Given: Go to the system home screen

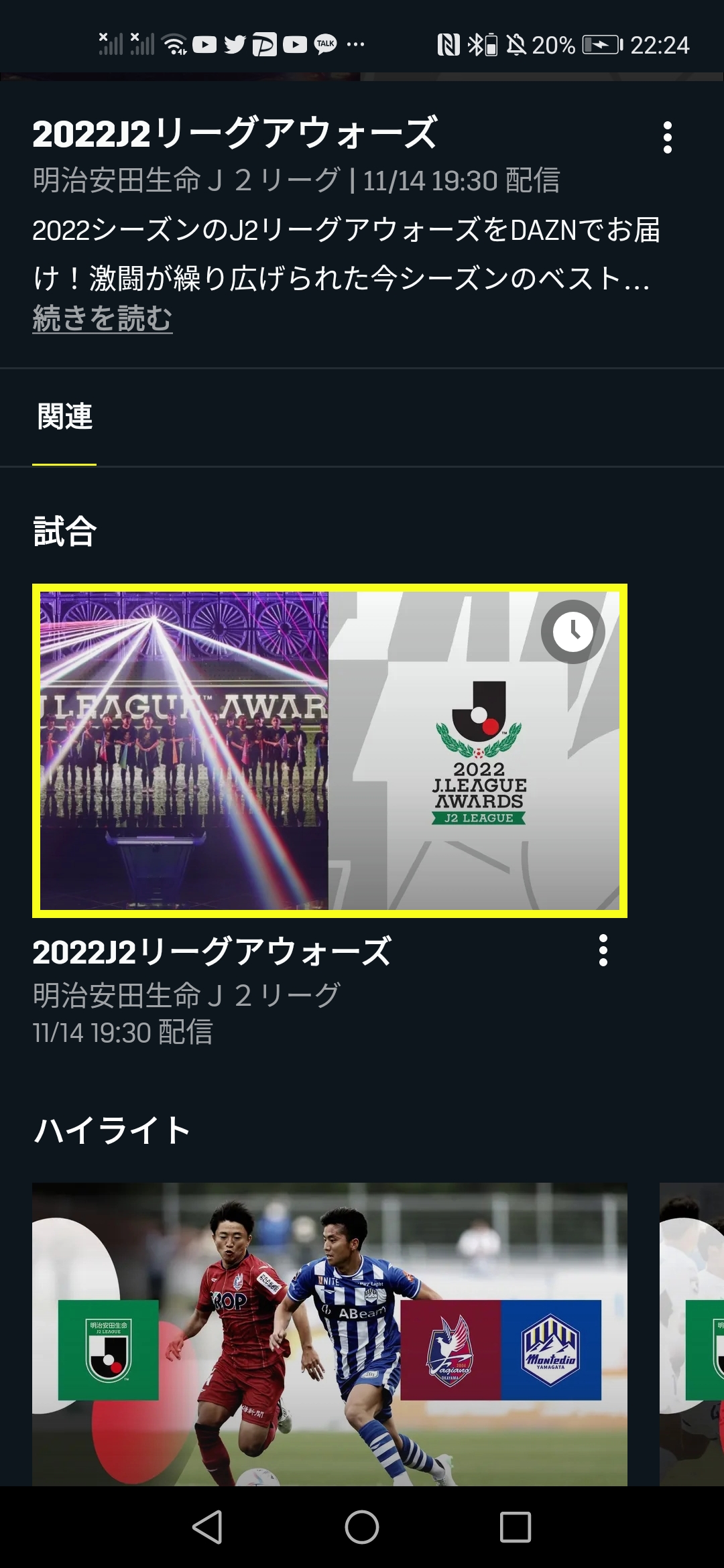Looking at the screenshot, I should (362, 1527).
